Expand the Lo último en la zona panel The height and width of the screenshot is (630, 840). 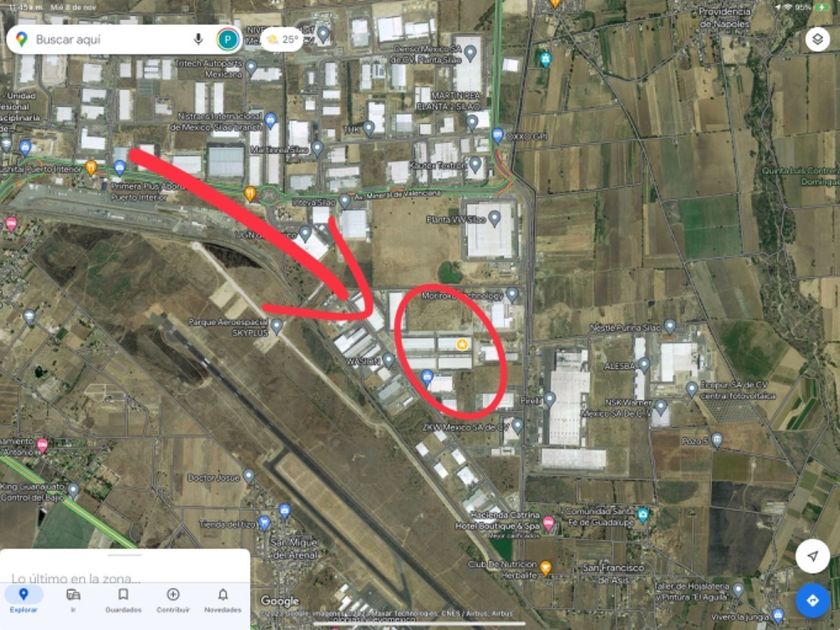[x=125, y=566]
